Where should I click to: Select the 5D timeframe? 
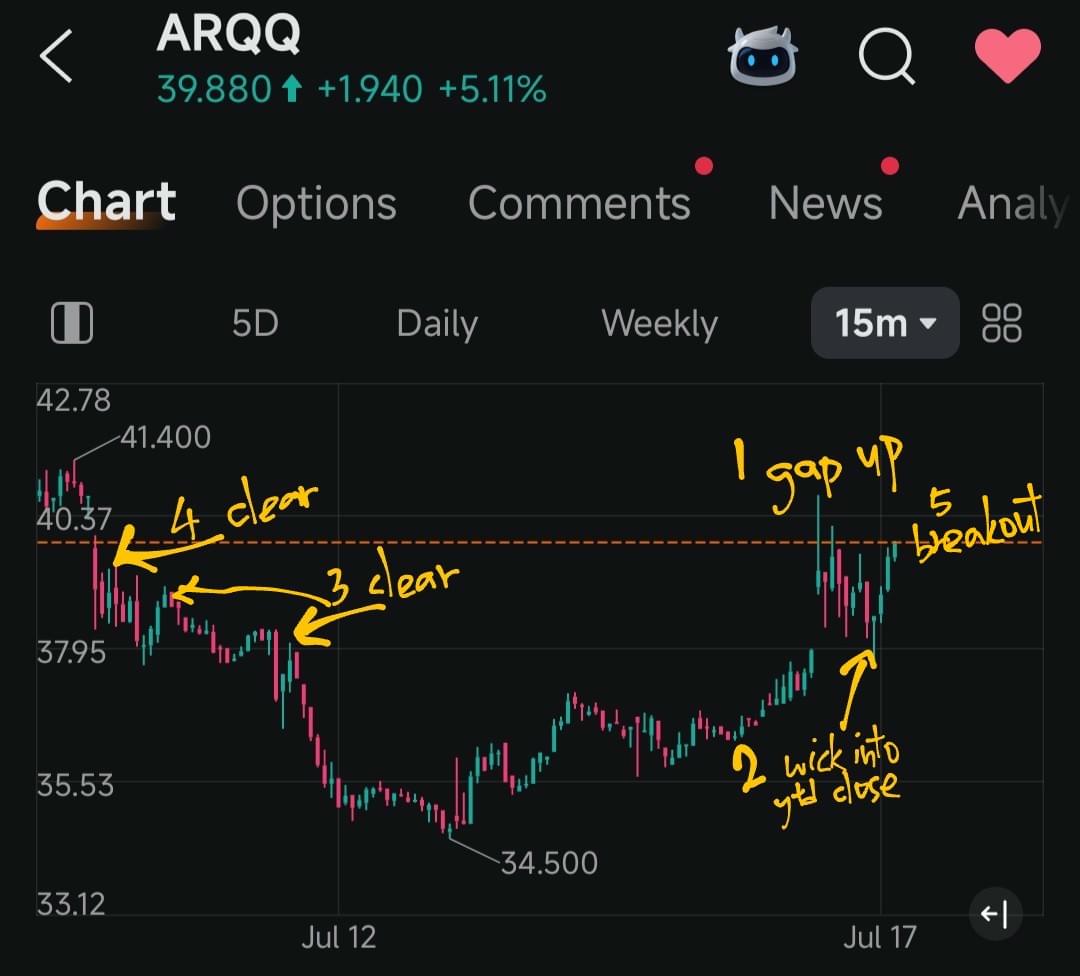(255, 323)
